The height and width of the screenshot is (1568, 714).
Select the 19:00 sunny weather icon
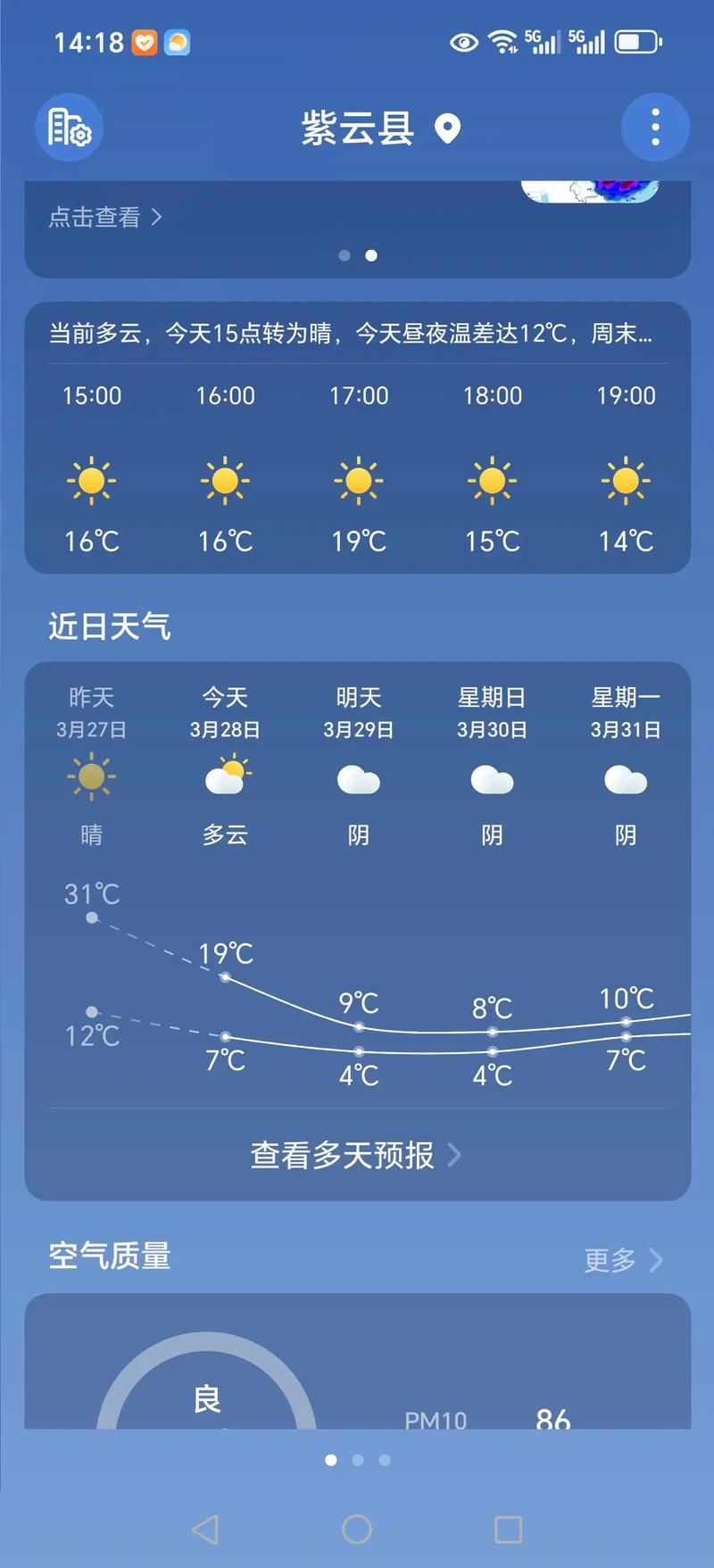(625, 480)
